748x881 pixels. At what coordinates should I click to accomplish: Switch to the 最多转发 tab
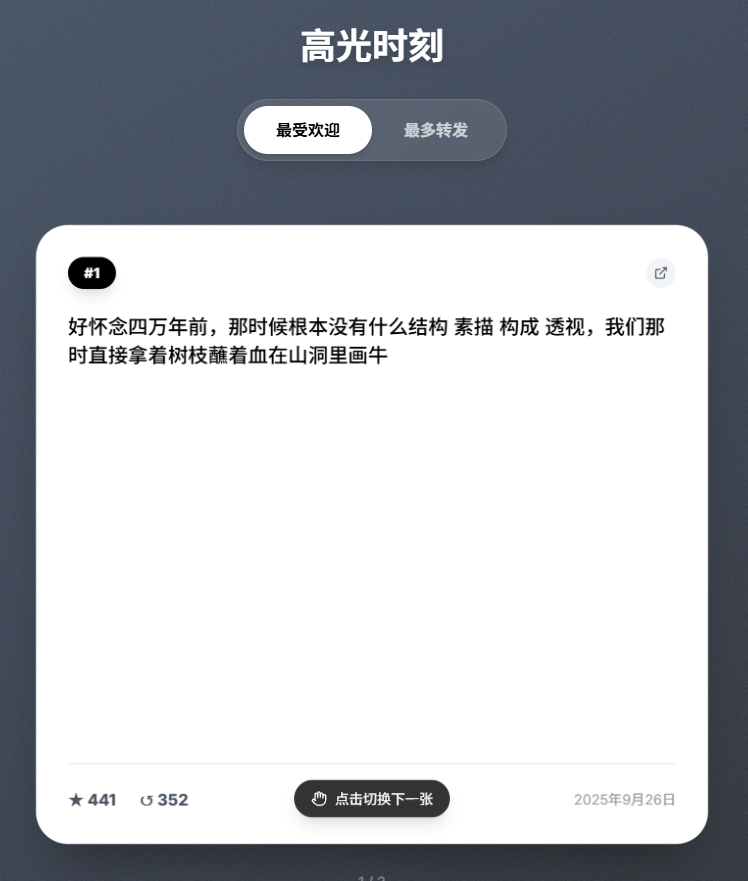click(x=436, y=130)
